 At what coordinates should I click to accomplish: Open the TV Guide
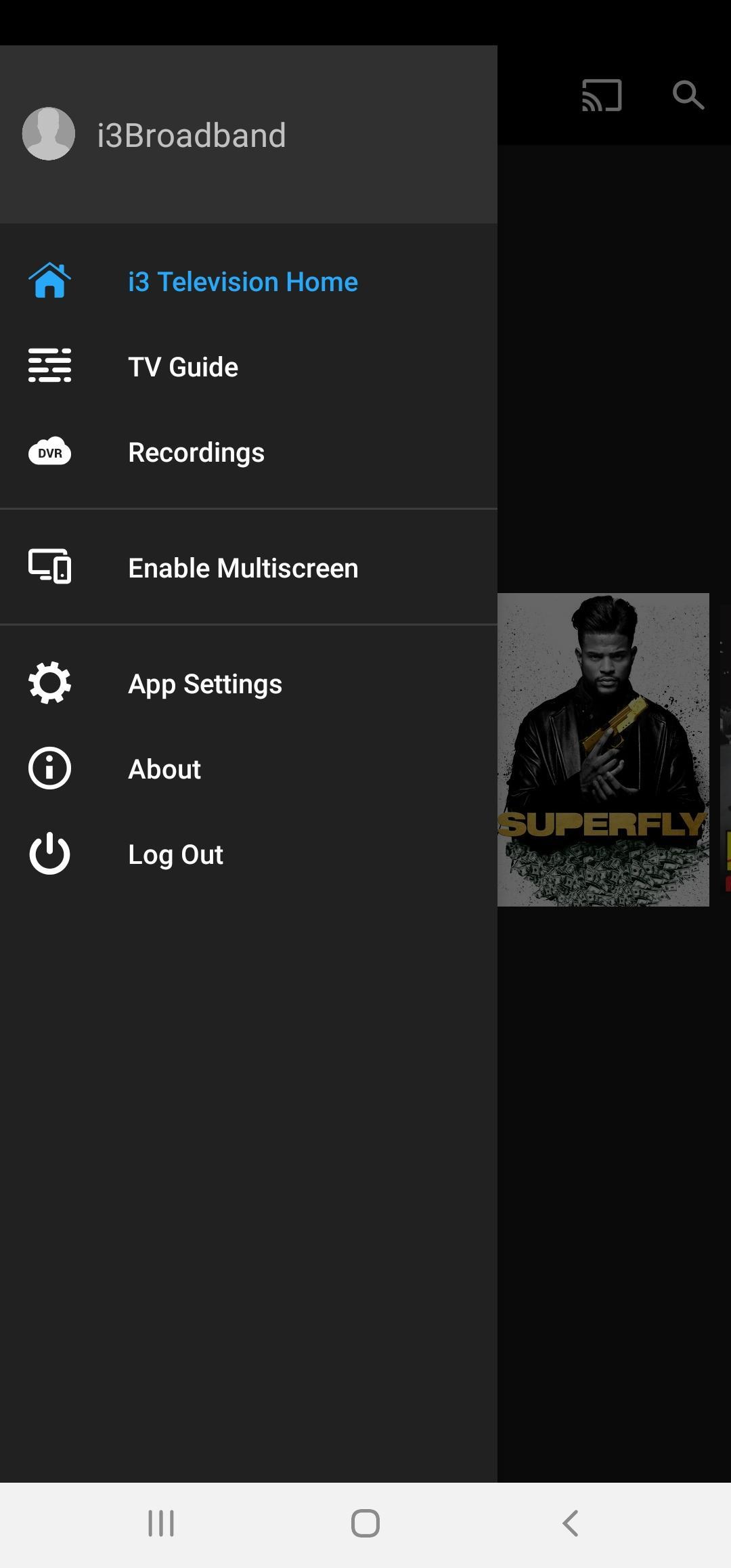click(x=183, y=367)
